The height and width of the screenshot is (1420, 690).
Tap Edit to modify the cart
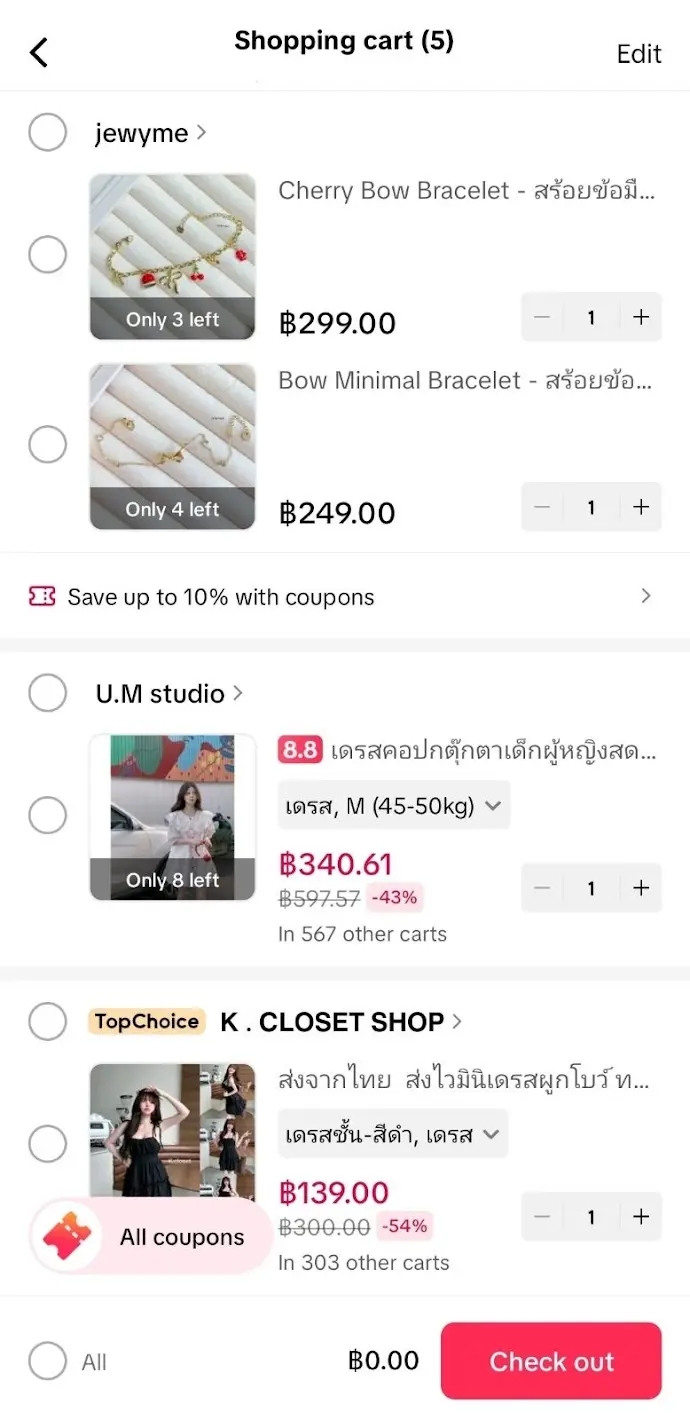pyautogui.click(x=639, y=53)
